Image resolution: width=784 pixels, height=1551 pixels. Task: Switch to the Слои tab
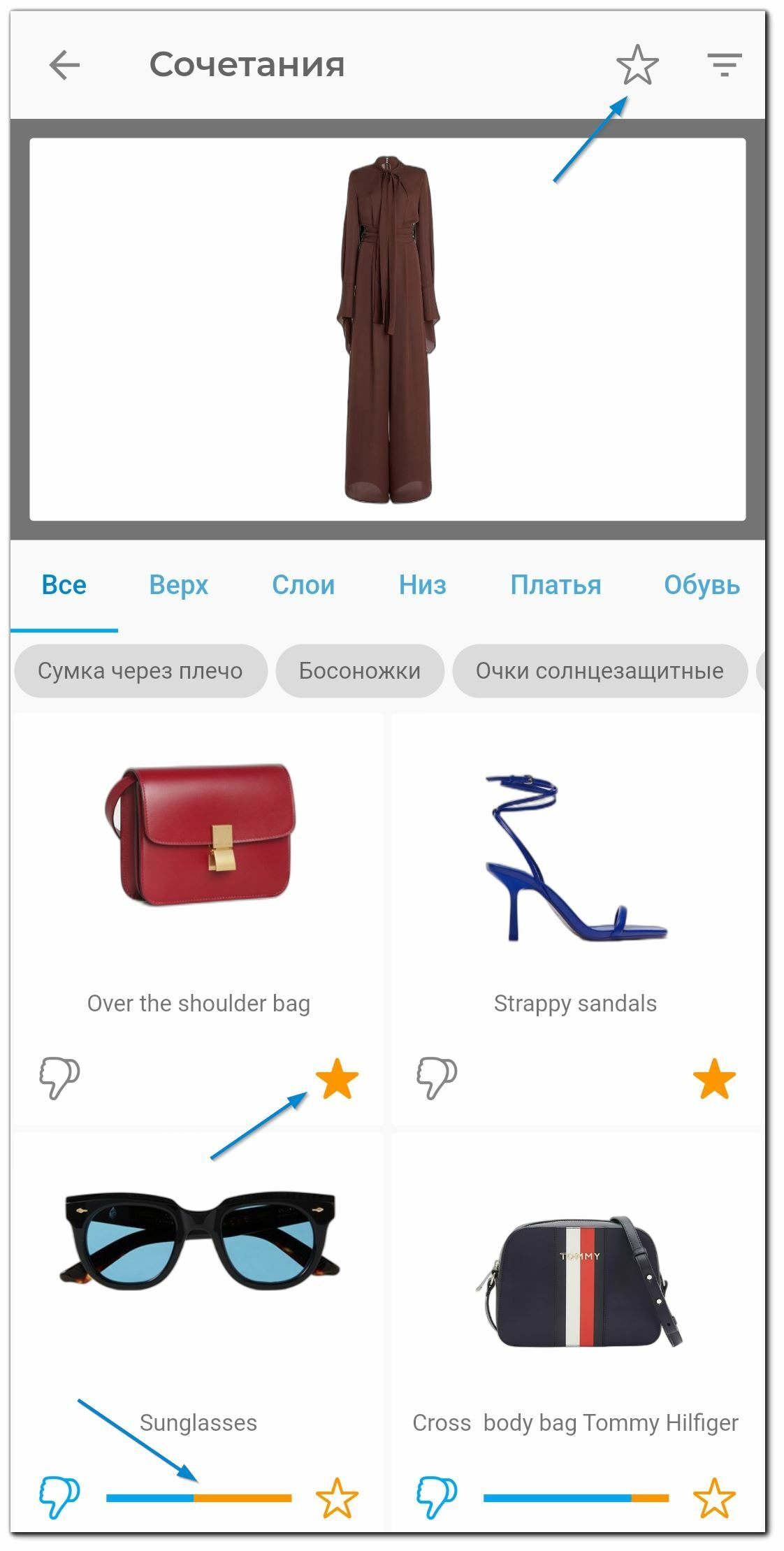[x=303, y=585]
